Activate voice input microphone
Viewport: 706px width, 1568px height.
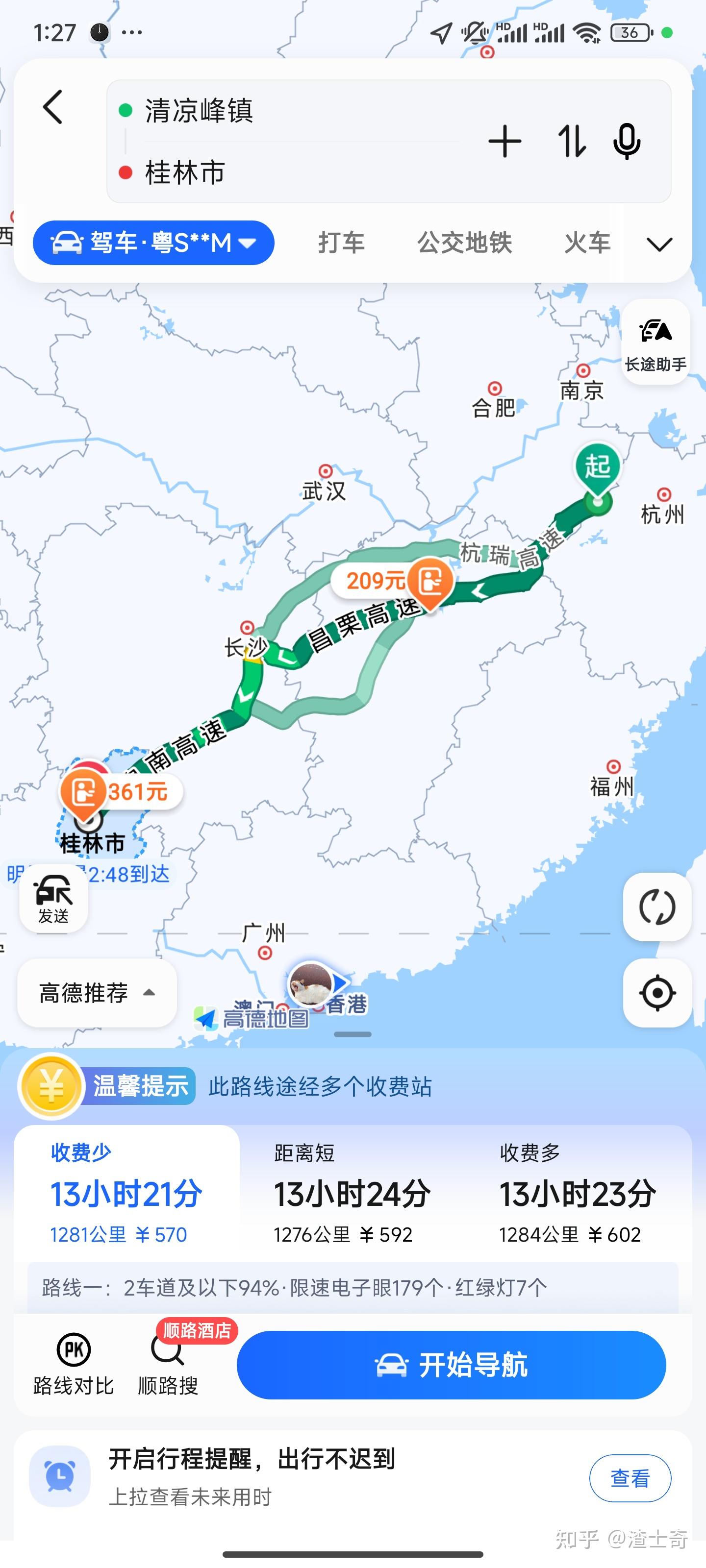(x=626, y=142)
